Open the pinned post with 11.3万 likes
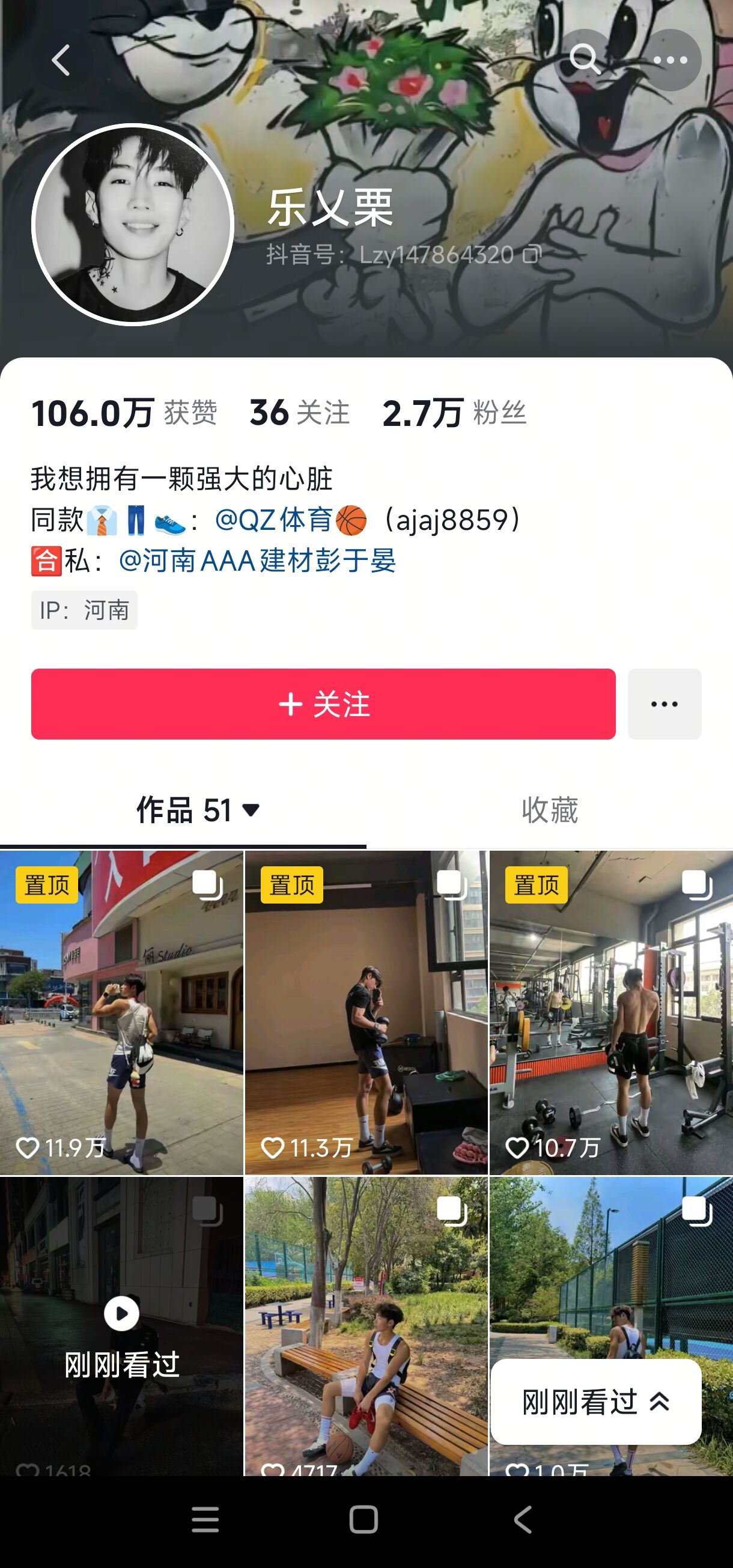733x1568 pixels. (x=366, y=1012)
